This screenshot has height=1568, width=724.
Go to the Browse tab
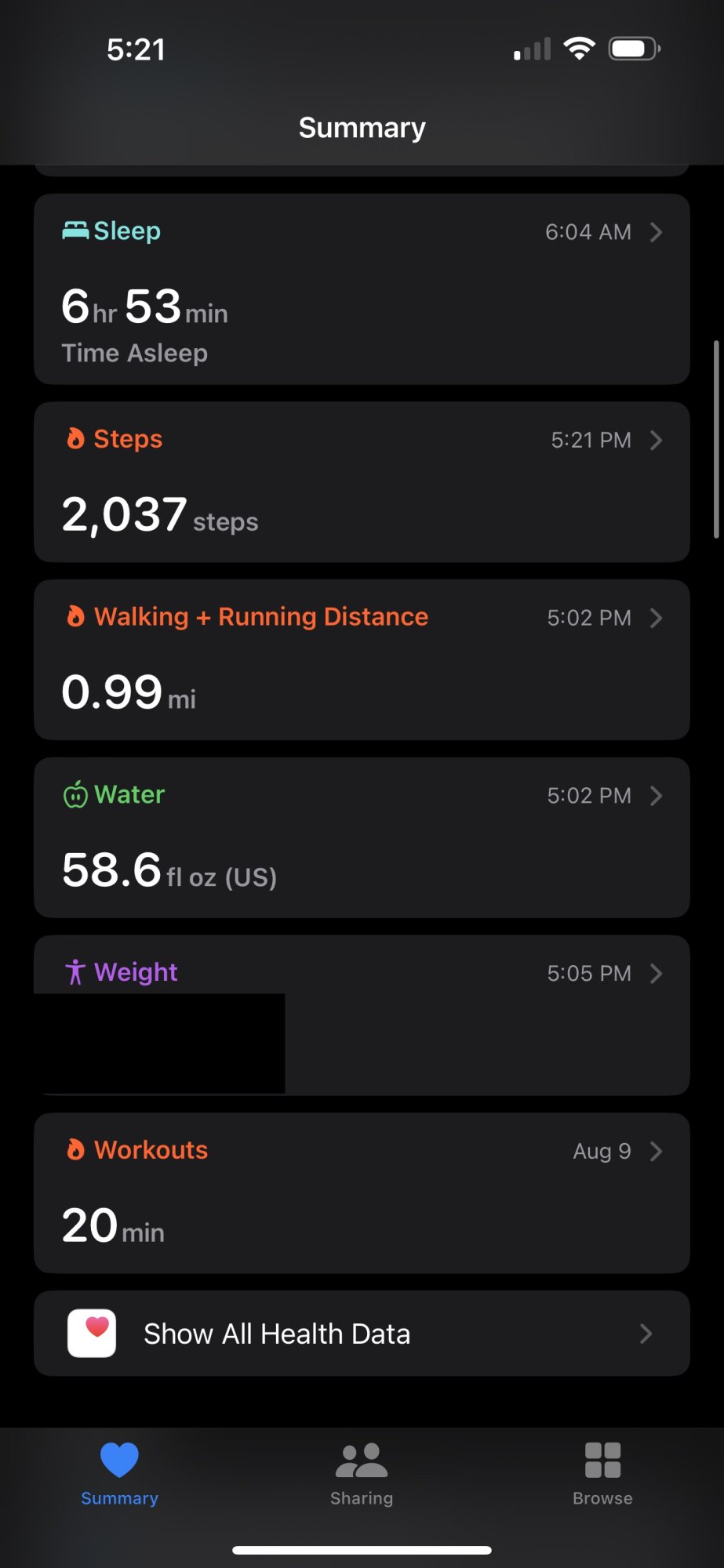tap(602, 1474)
